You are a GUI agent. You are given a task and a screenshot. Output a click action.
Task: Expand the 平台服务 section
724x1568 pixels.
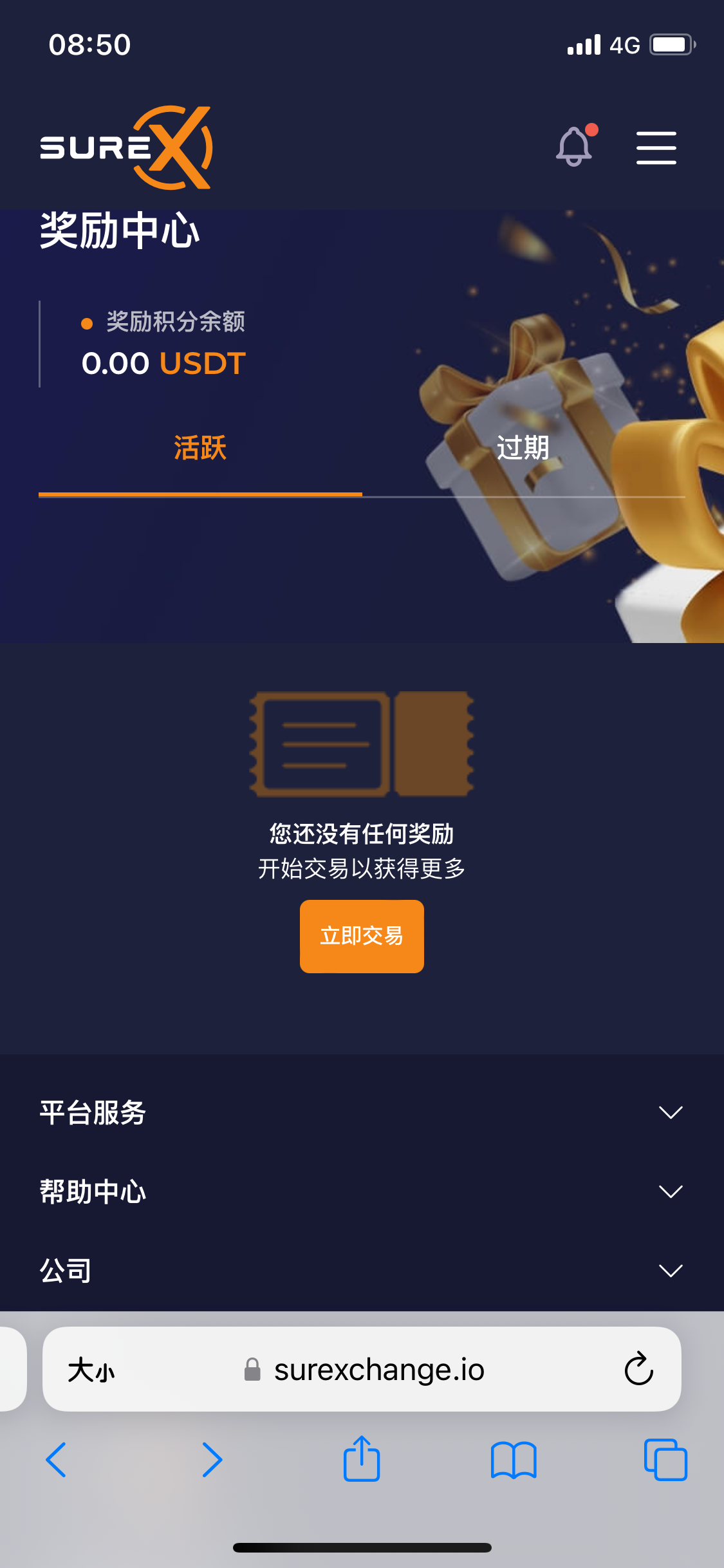(x=362, y=1112)
